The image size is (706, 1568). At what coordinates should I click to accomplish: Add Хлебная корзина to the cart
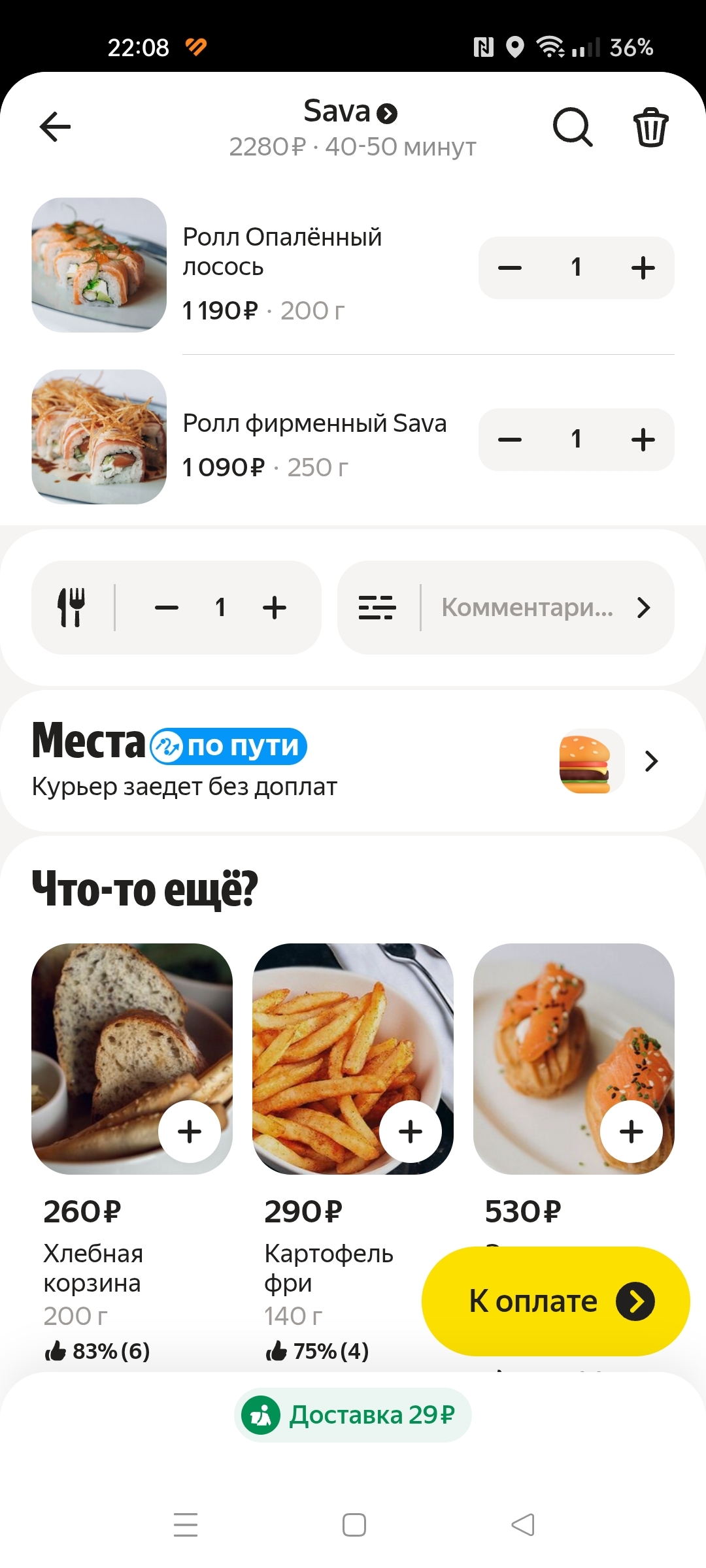pyautogui.click(x=190, y=1132)
